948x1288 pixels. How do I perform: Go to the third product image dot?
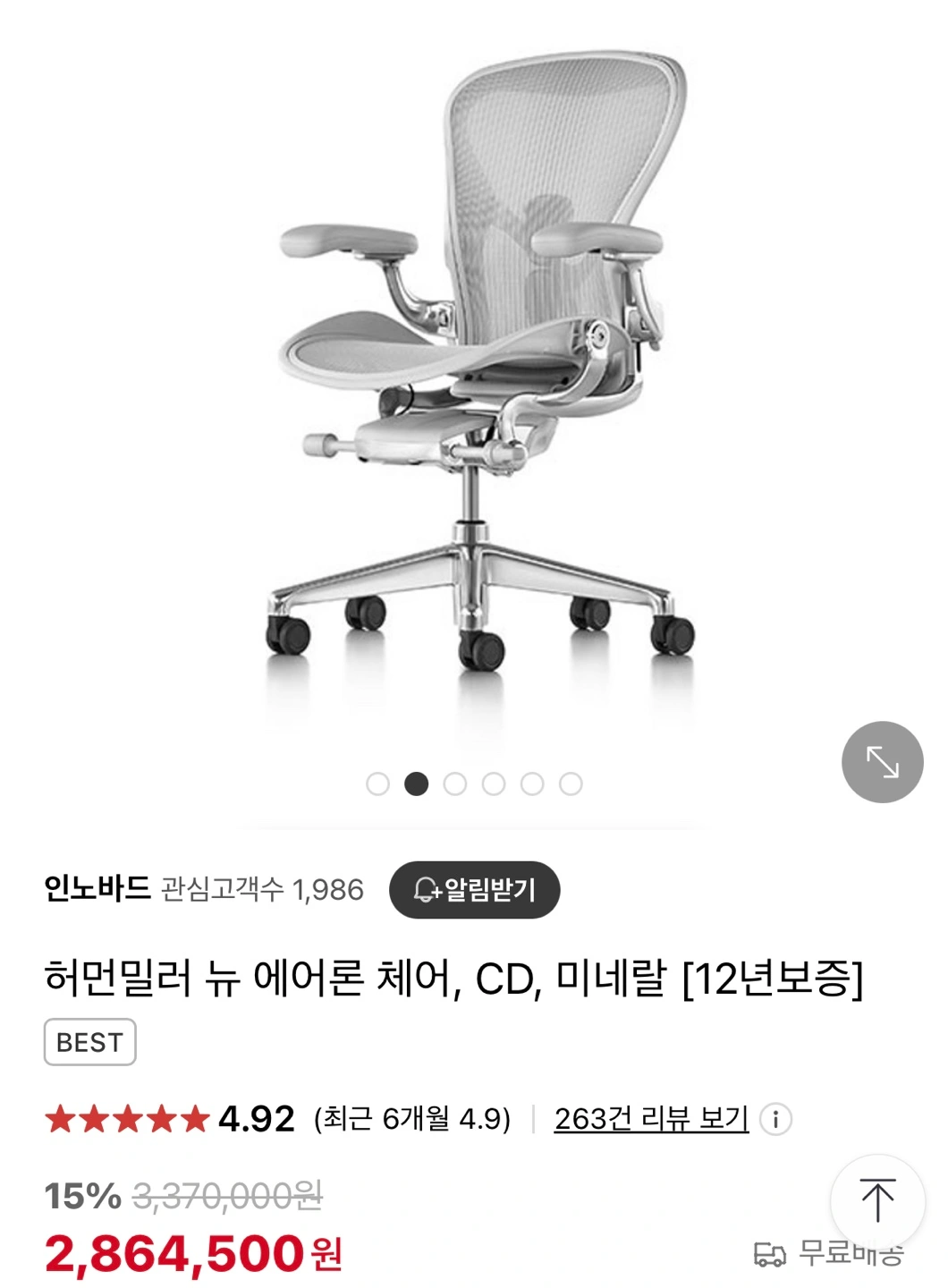click(x=455, y=784)
